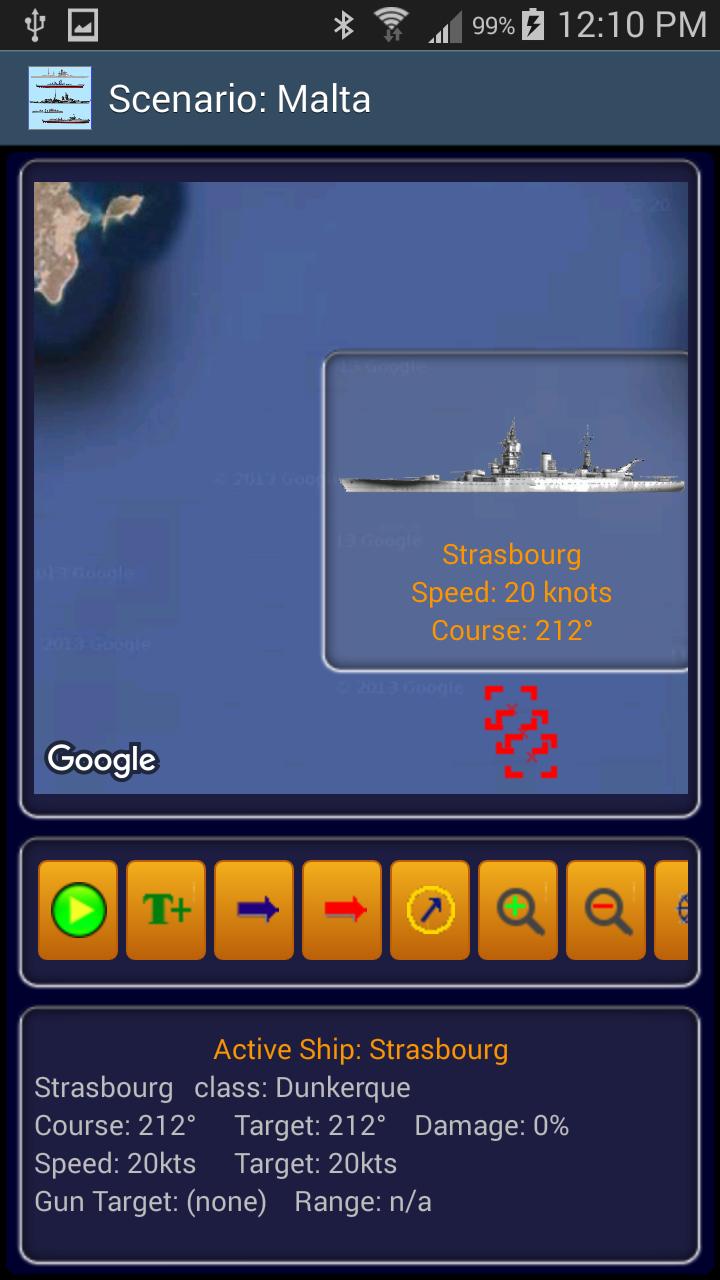Zoom out the map with the minus magnifier
The image size is (720, 1280).
606,910
